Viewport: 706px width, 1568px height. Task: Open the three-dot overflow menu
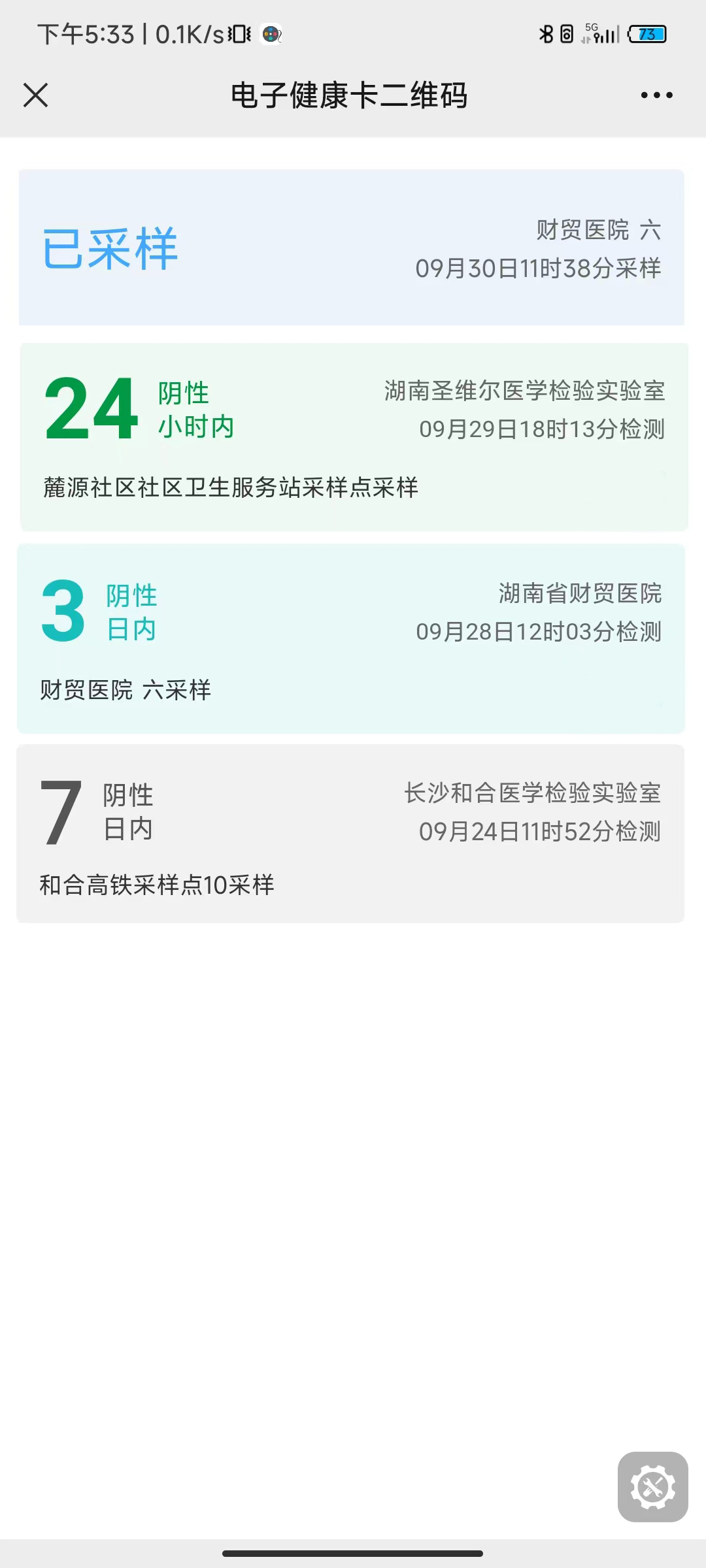point(656,95)
